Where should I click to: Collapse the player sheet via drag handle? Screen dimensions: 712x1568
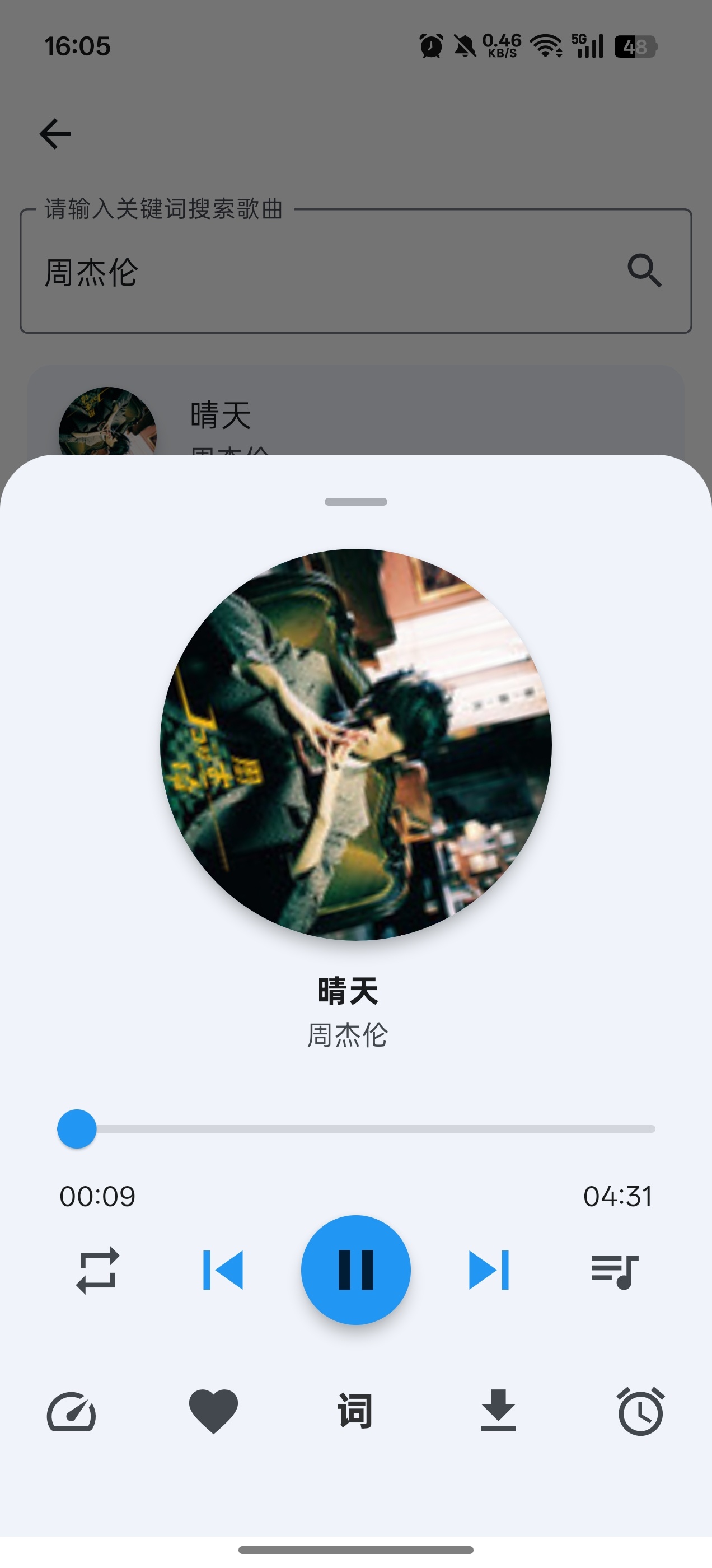(x=355, y=502)
